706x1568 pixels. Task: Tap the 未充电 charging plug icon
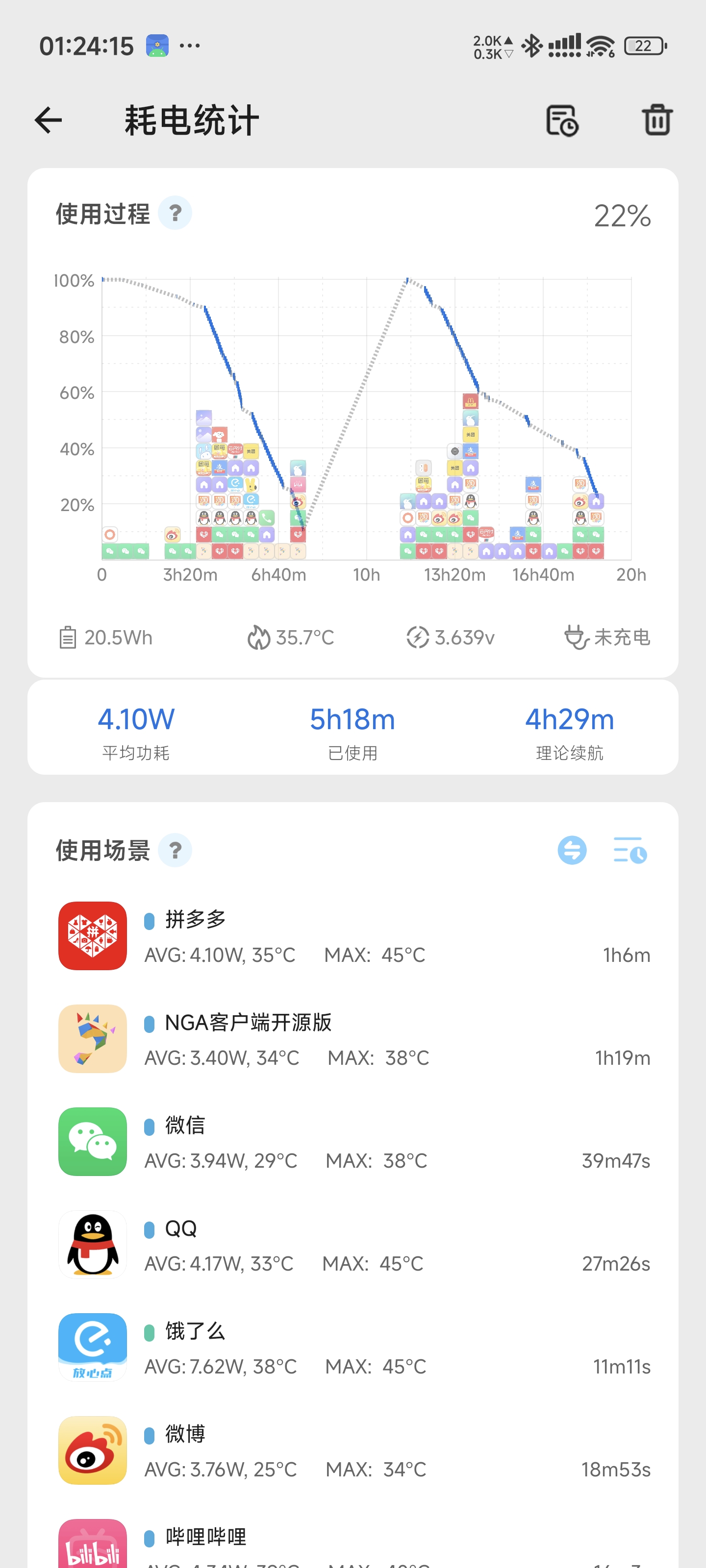point(575,637)
